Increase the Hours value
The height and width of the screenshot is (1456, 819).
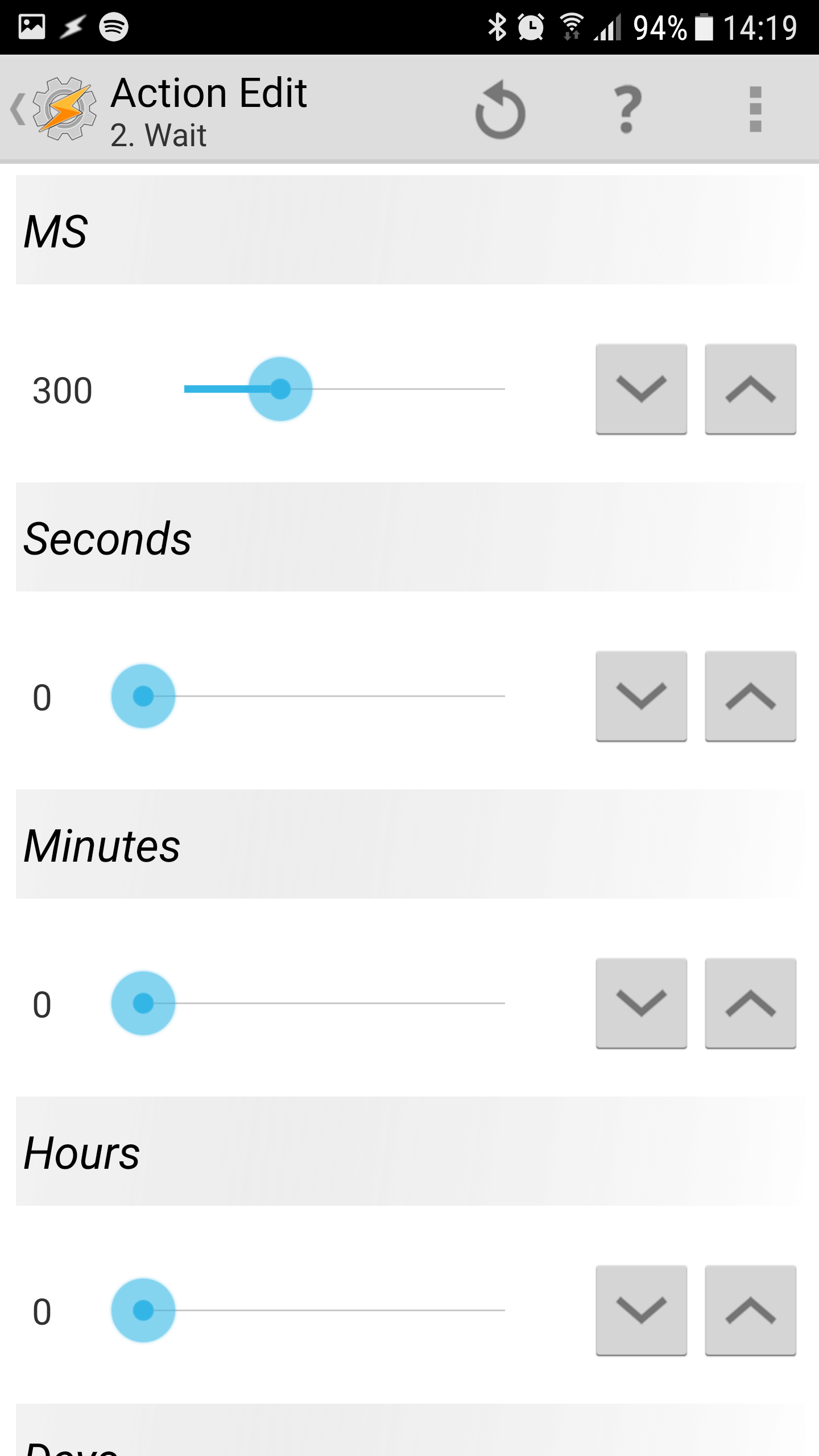pos(751,1310)
